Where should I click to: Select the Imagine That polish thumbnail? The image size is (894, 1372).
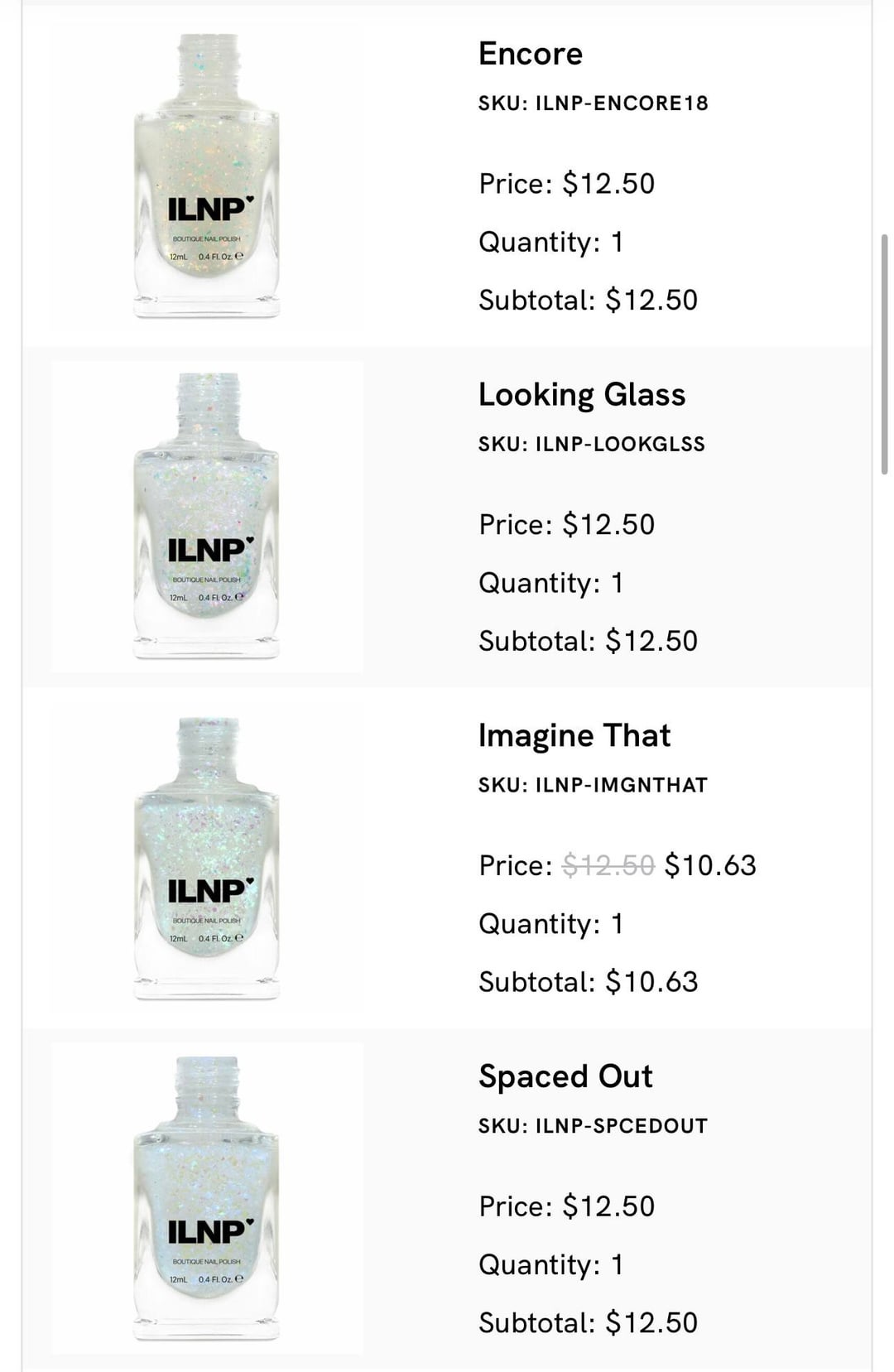[x=207, y=858]
